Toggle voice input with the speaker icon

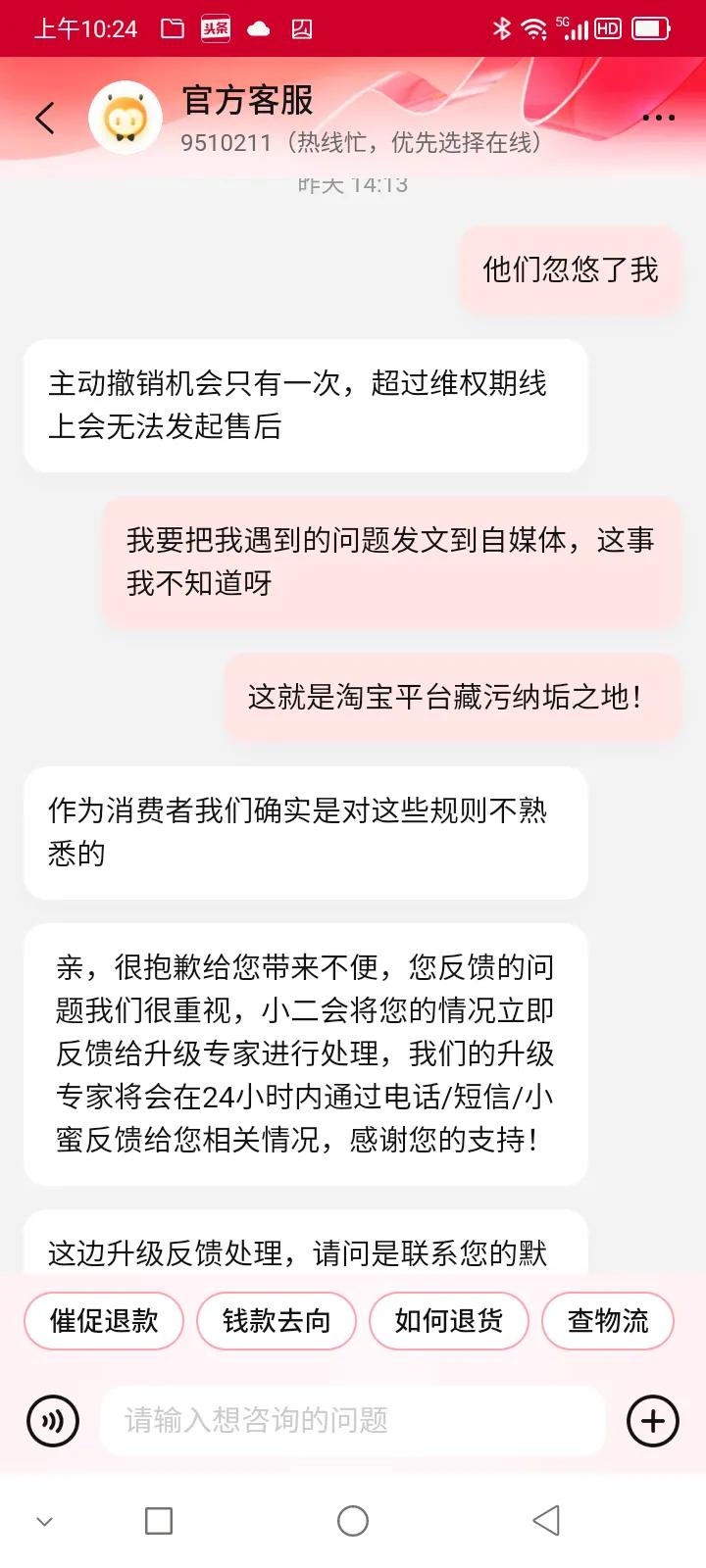tap(54, 1420)
